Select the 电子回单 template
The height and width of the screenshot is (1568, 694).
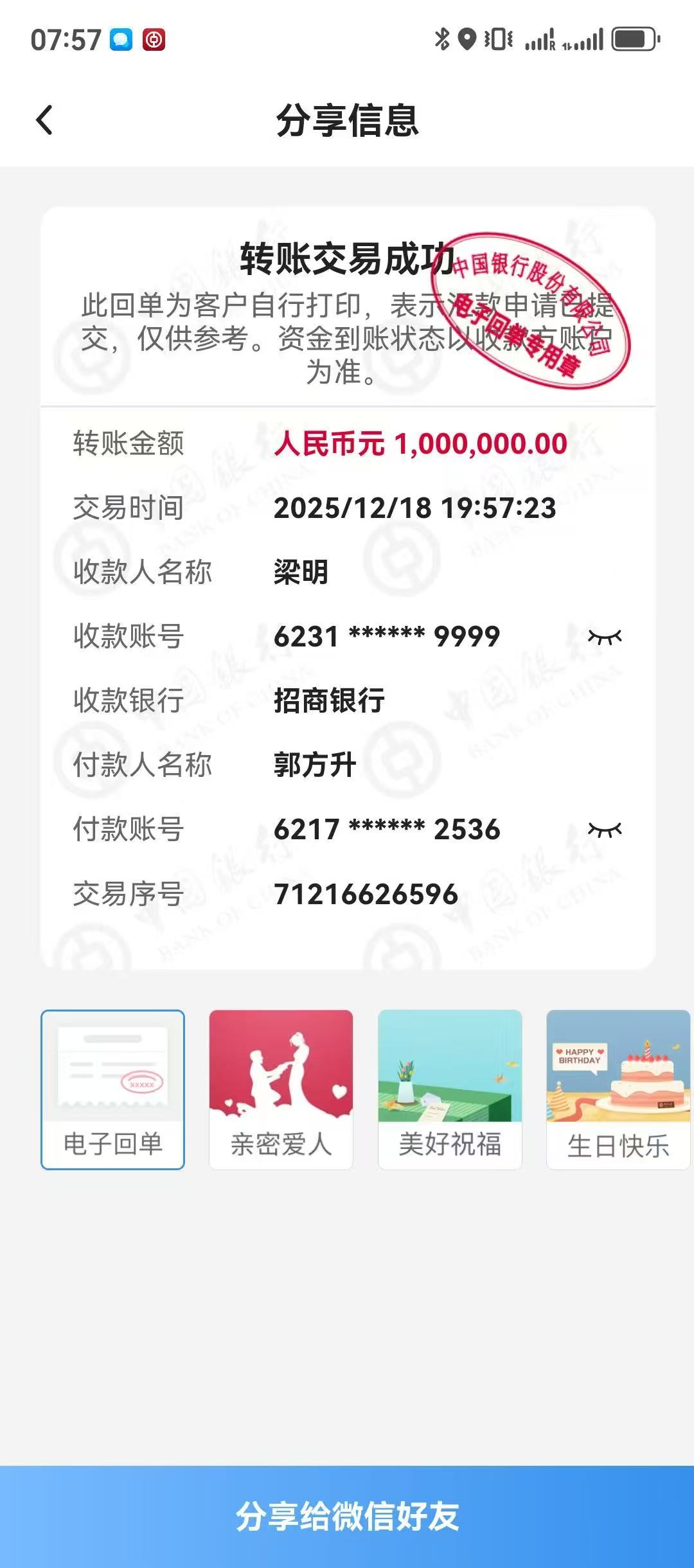tap(112, 1089)
